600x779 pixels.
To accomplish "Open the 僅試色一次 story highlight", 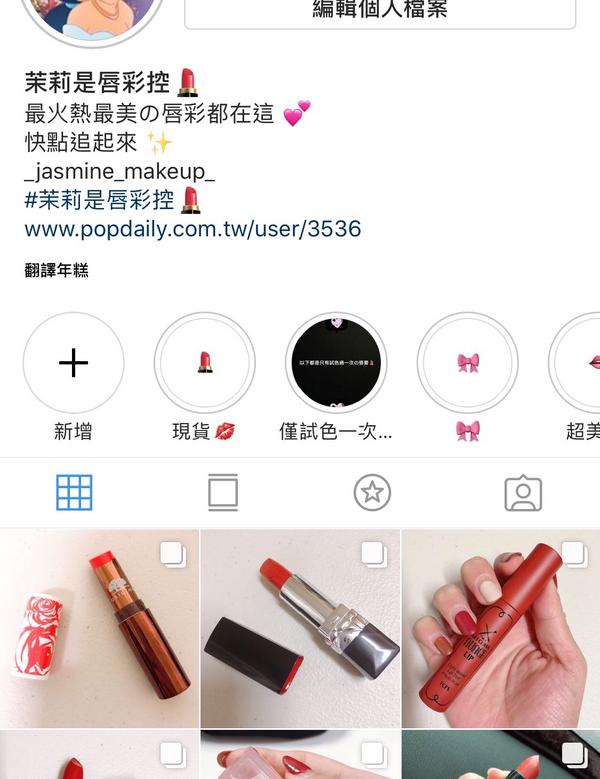I will pos(336,363).
